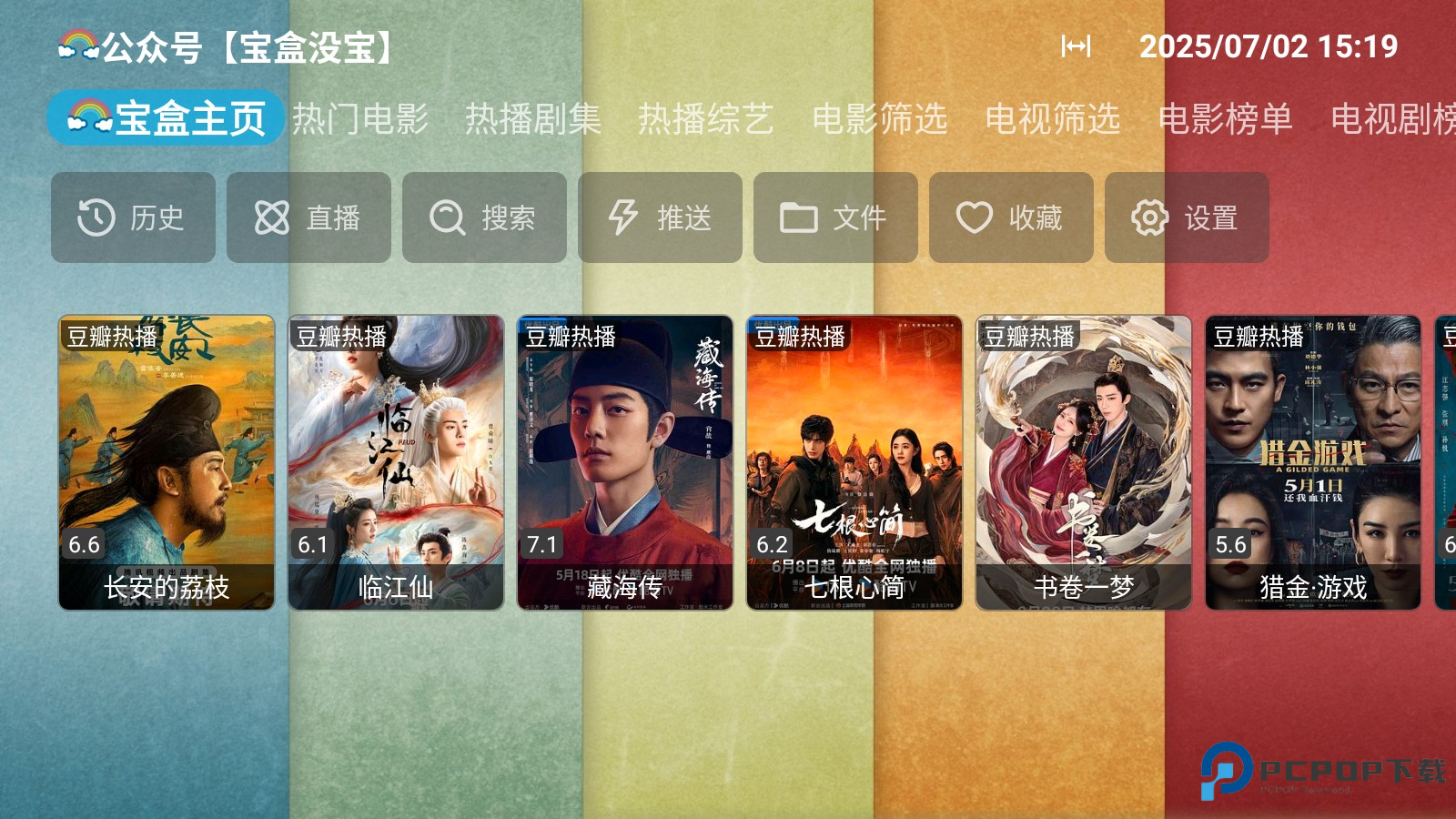
Task: Open the 电影榜单 tab
Action: point(1225,119)
